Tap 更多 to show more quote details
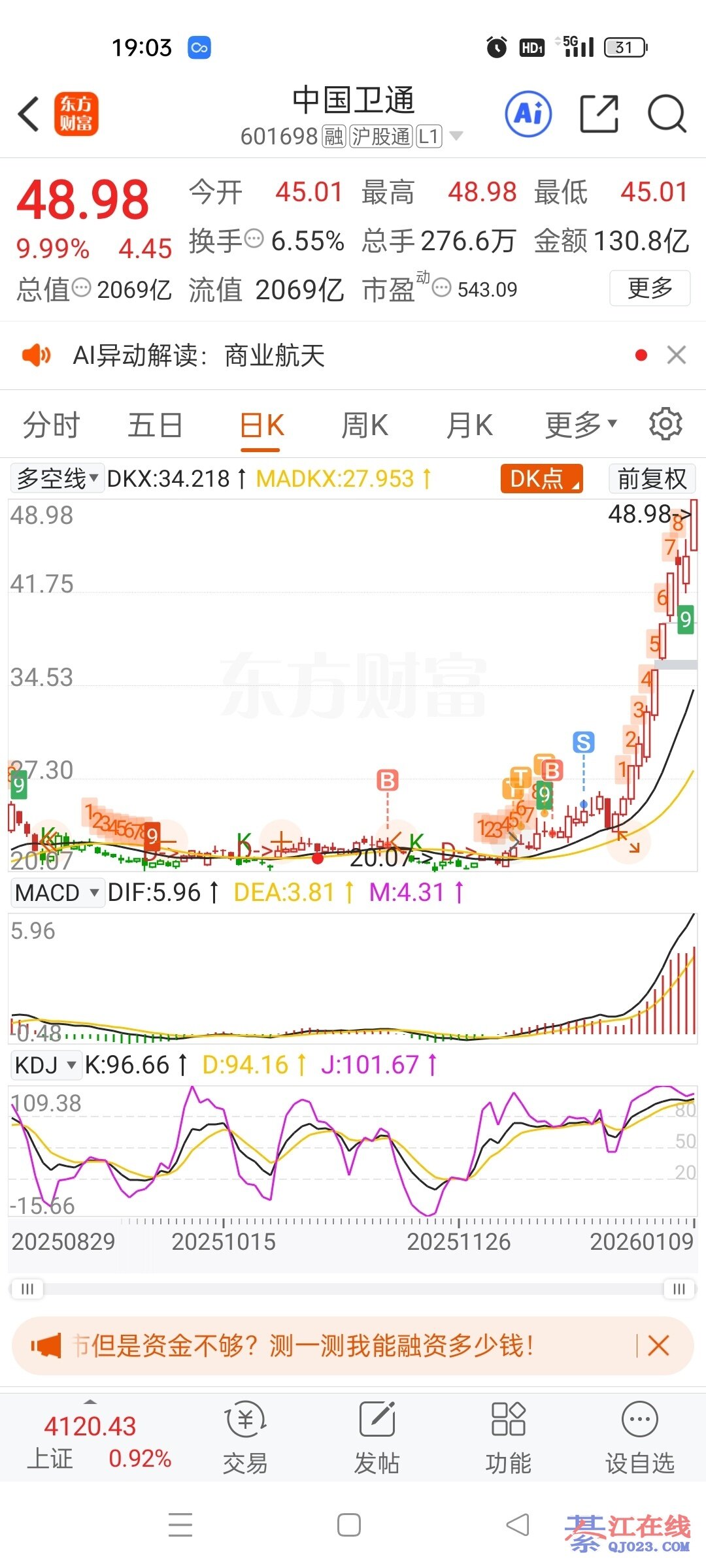The width and height of the screenshot is (706, 1568). pyautogui.click(x=650, y=287)
